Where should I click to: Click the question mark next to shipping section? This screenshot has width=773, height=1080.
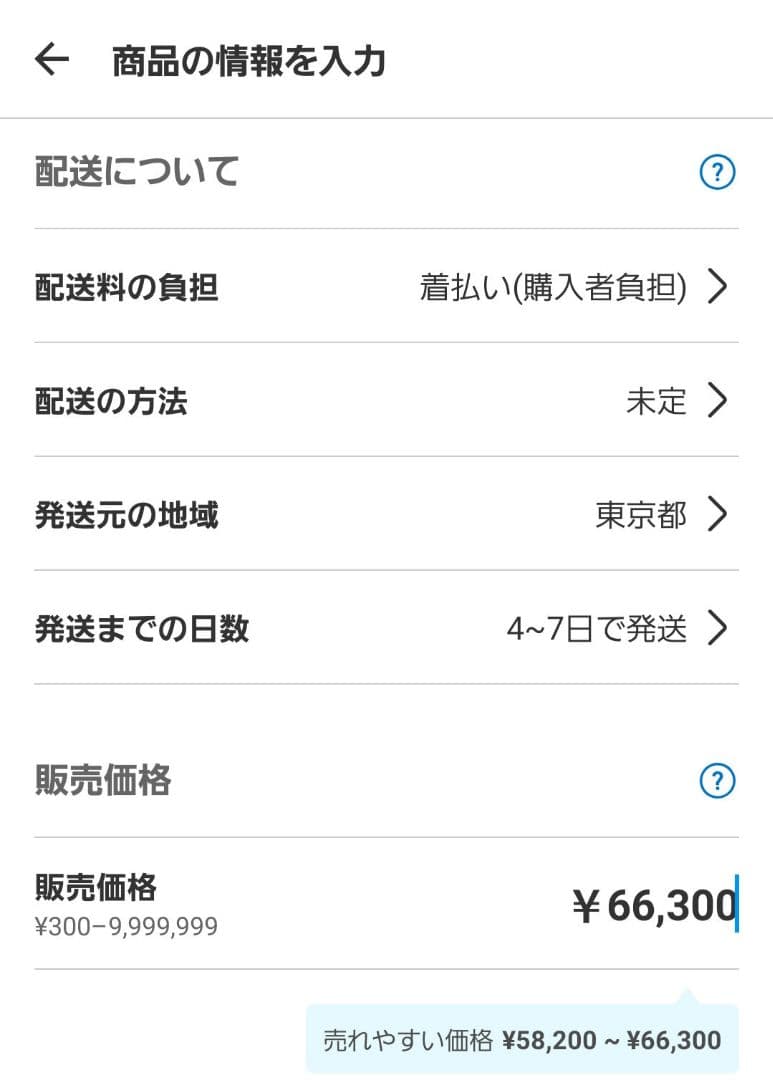pyautogui.click(x=716, y=172)
